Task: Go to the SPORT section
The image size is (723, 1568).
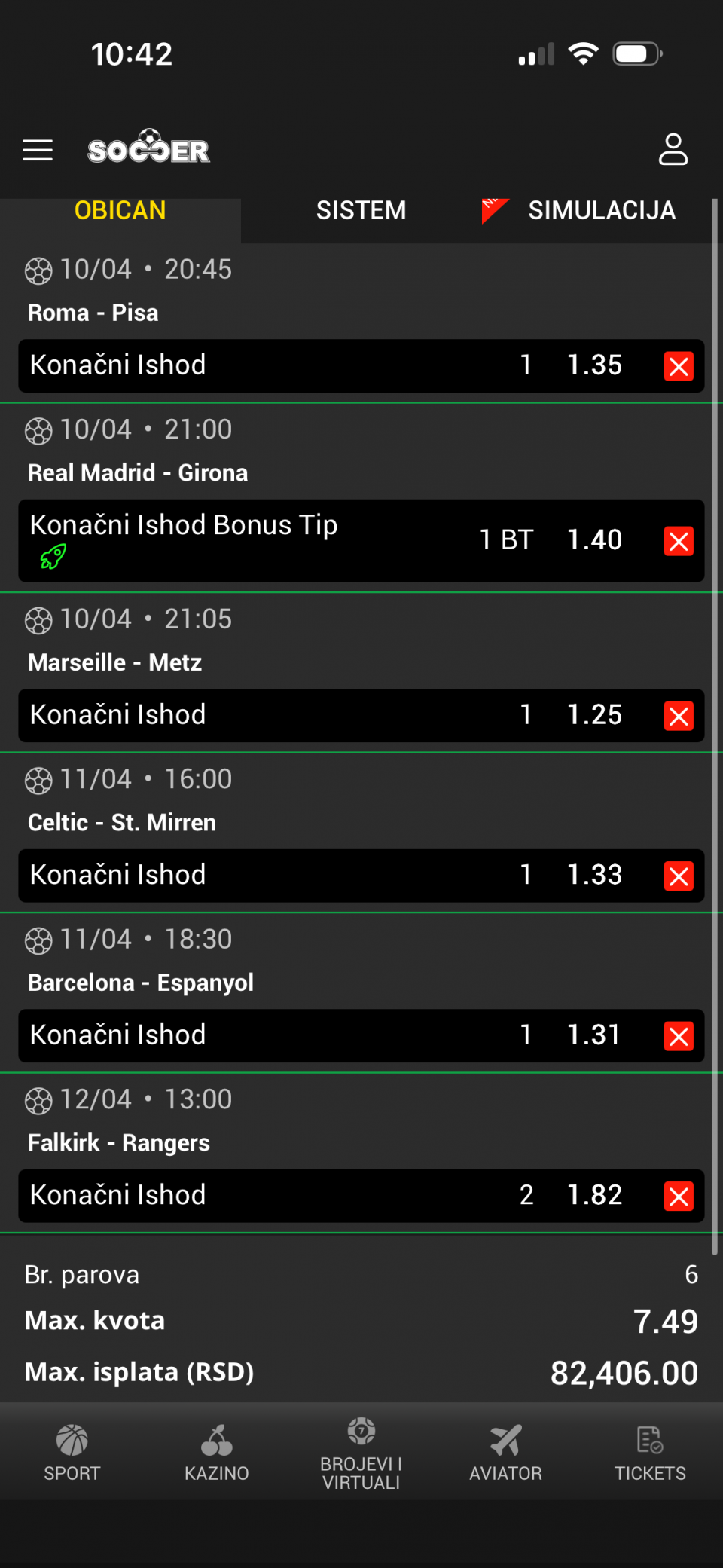Action: [x=72, y=1453]
